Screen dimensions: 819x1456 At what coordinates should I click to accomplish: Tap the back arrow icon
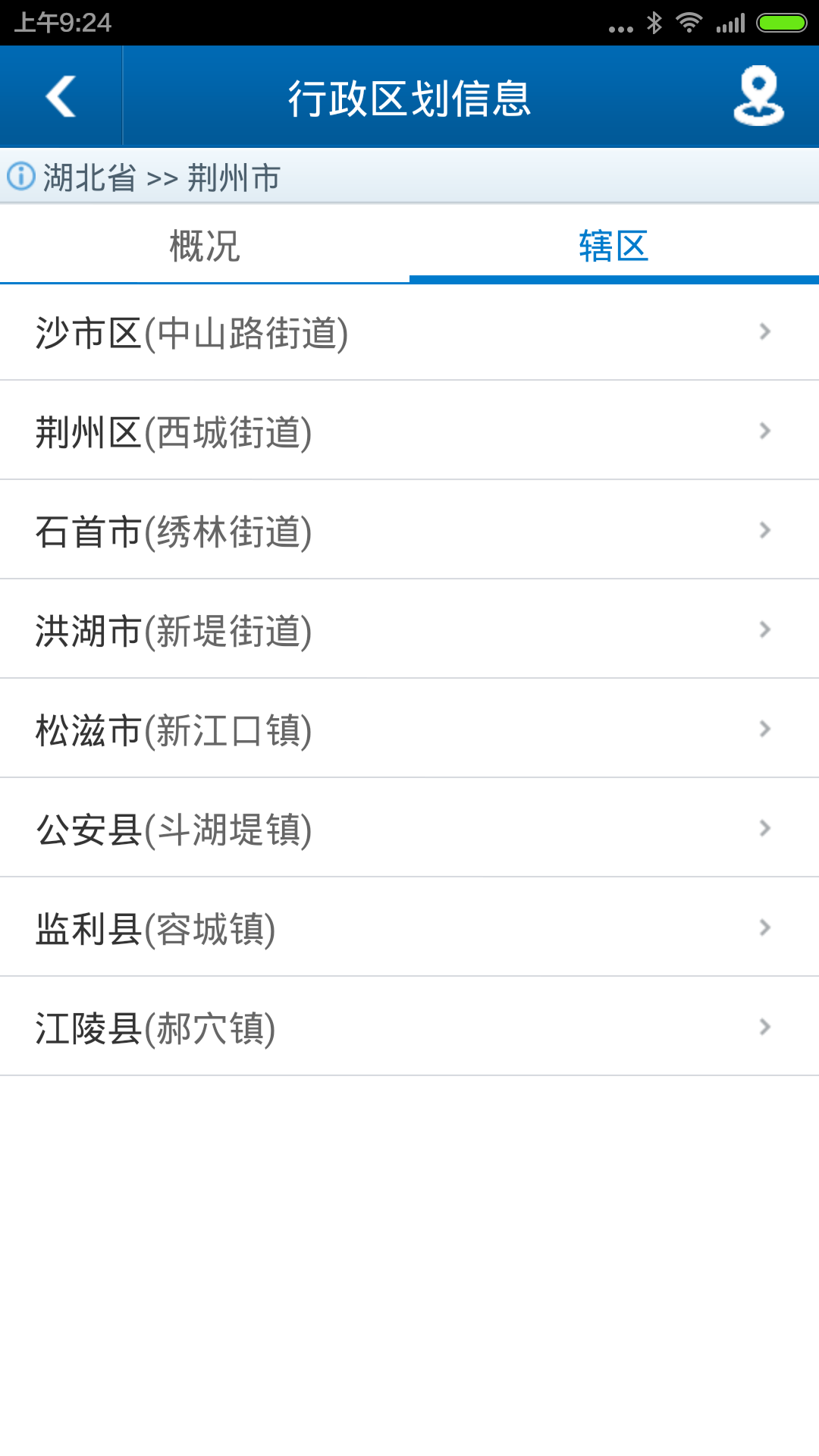(60, 96)
